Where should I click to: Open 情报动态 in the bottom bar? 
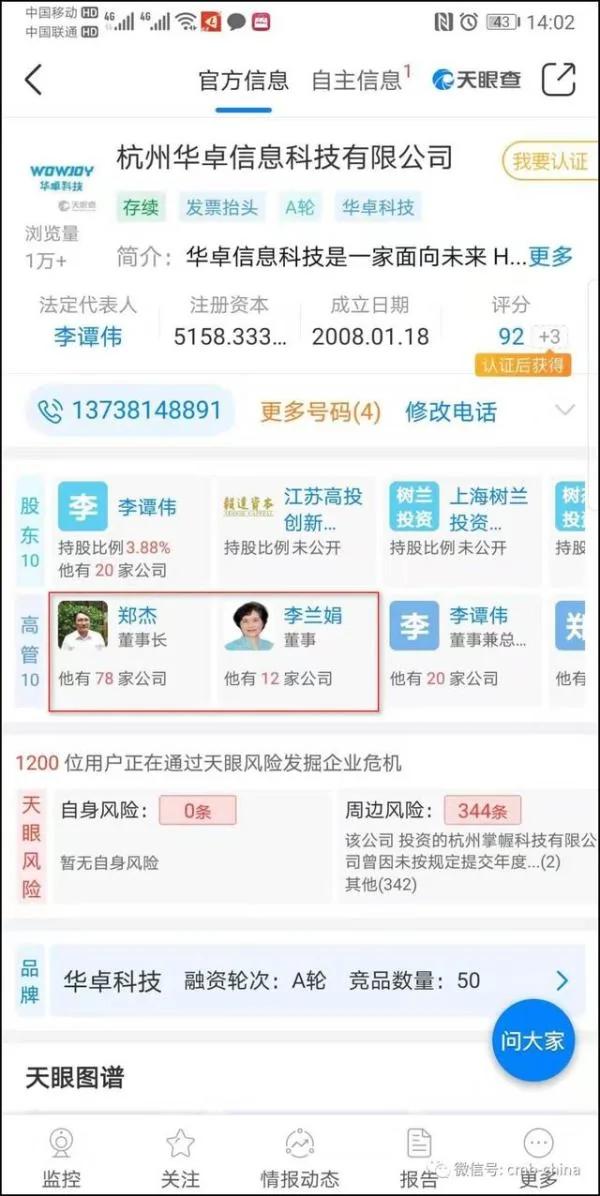click(x=300, y=1158)
